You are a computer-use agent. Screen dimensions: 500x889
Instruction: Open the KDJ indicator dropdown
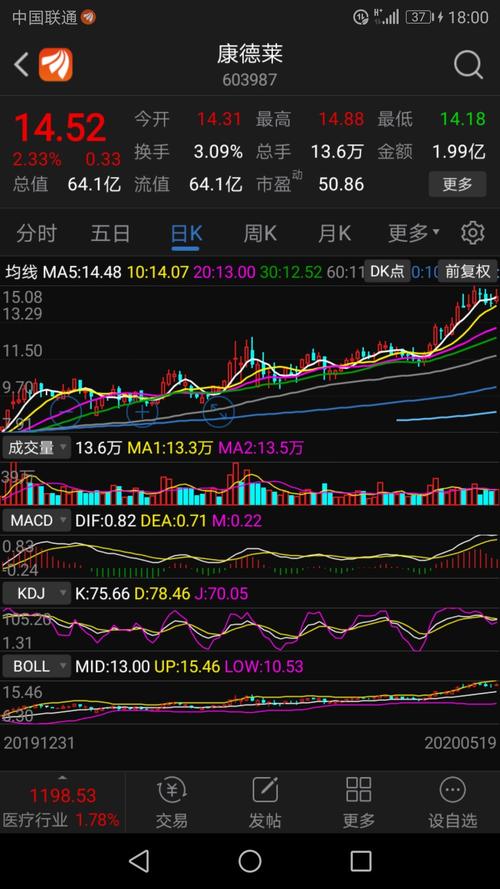click(x=36, y=594)
